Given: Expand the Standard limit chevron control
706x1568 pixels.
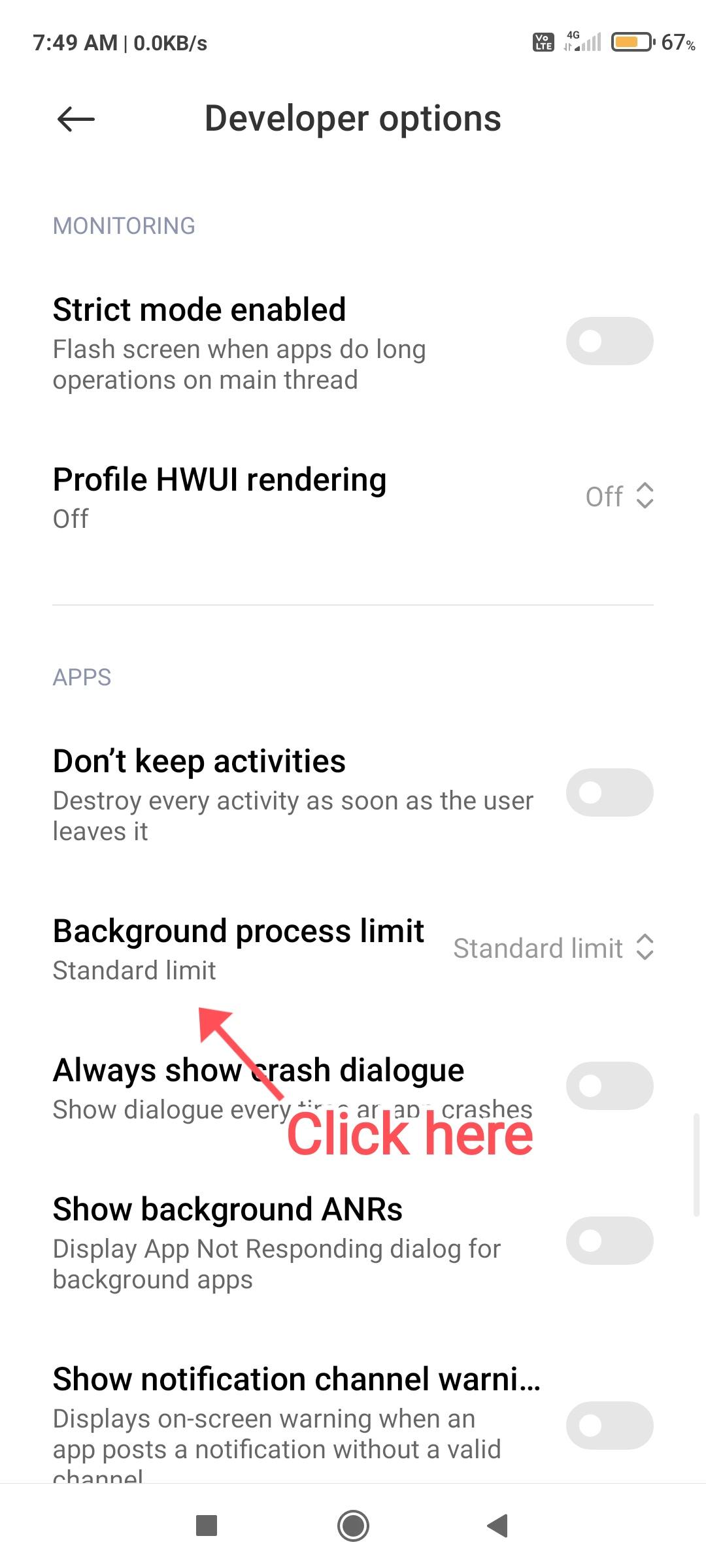Looking at the screenshot, I should 645,948.
